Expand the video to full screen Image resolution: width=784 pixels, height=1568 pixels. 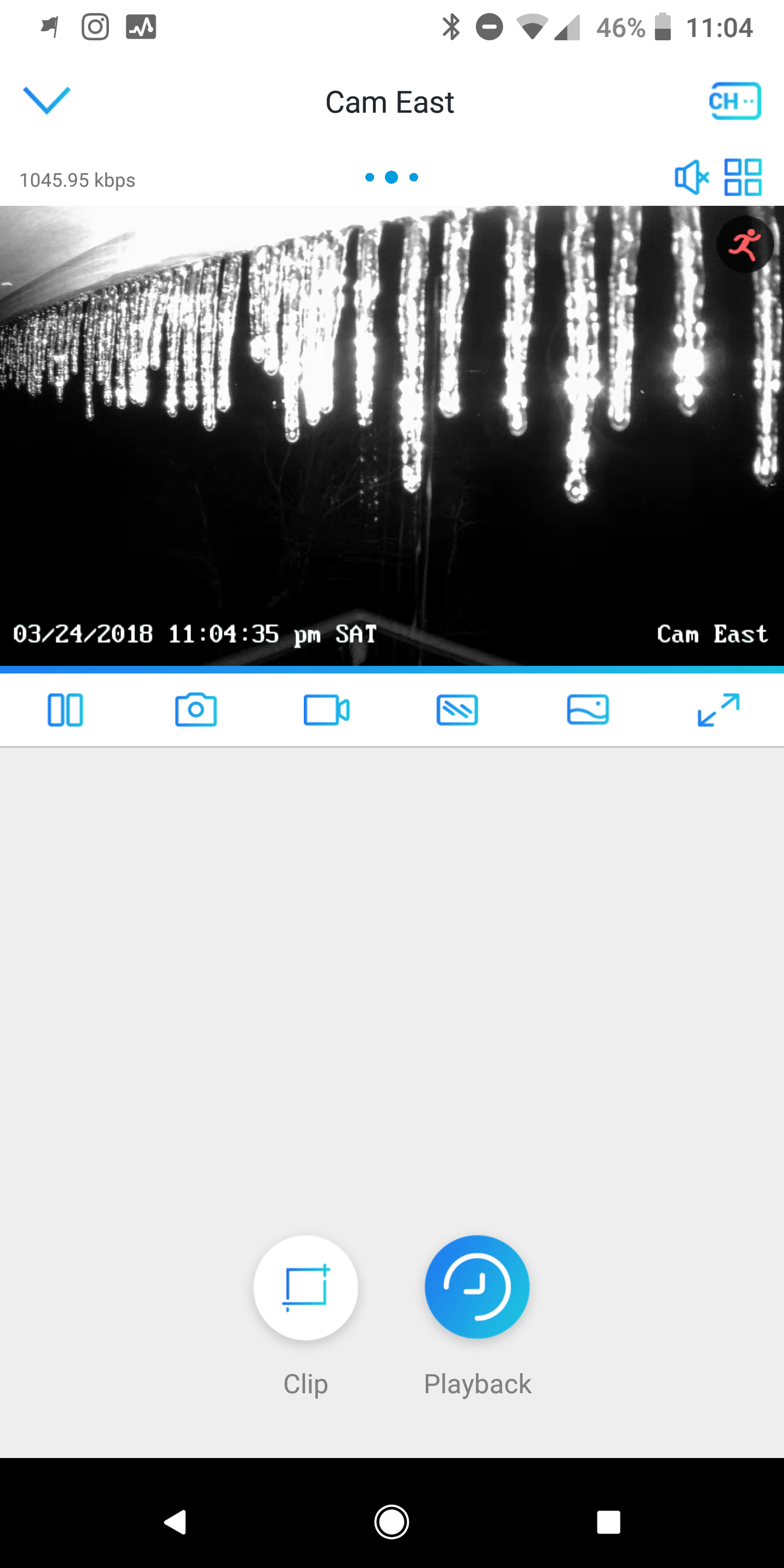718,710
